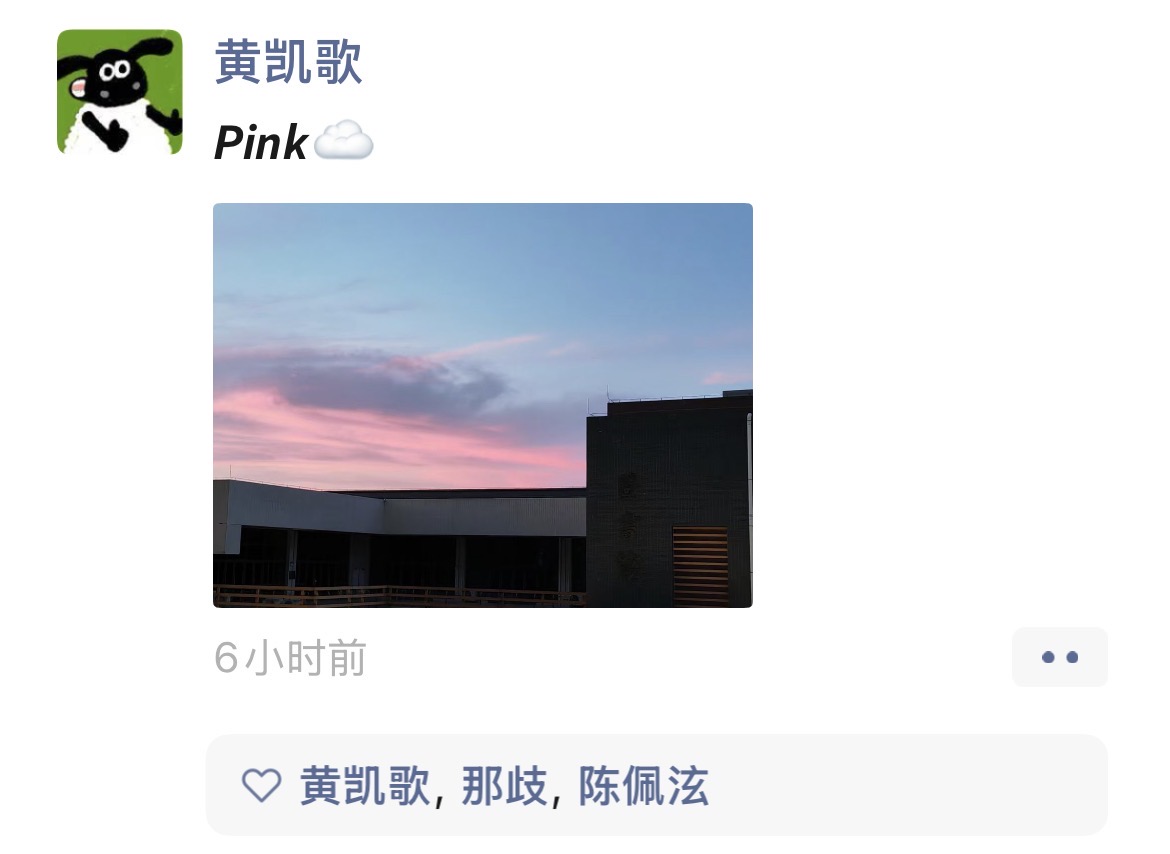Open 黄凯歌's sheep profile avatar
Viewport: 1170px width, 854px height.
click(119, 92)
